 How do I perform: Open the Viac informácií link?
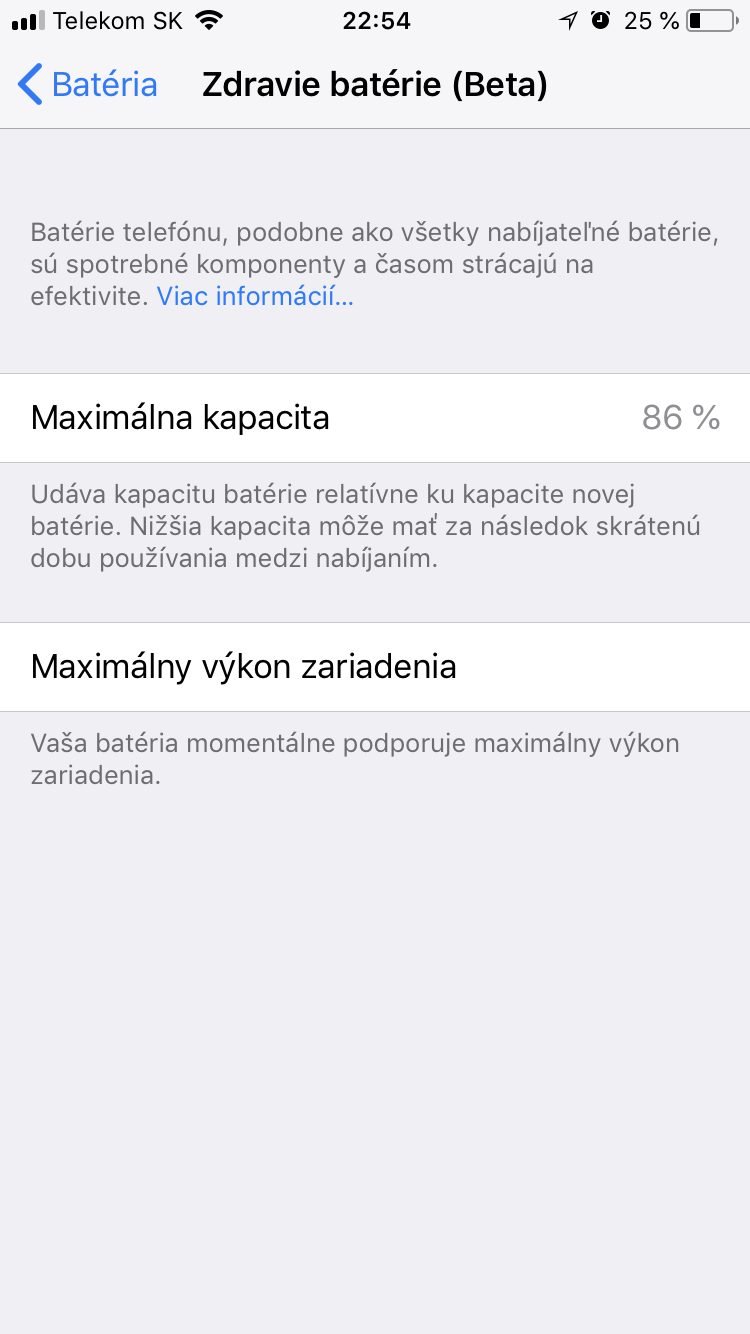pos(255,296)
